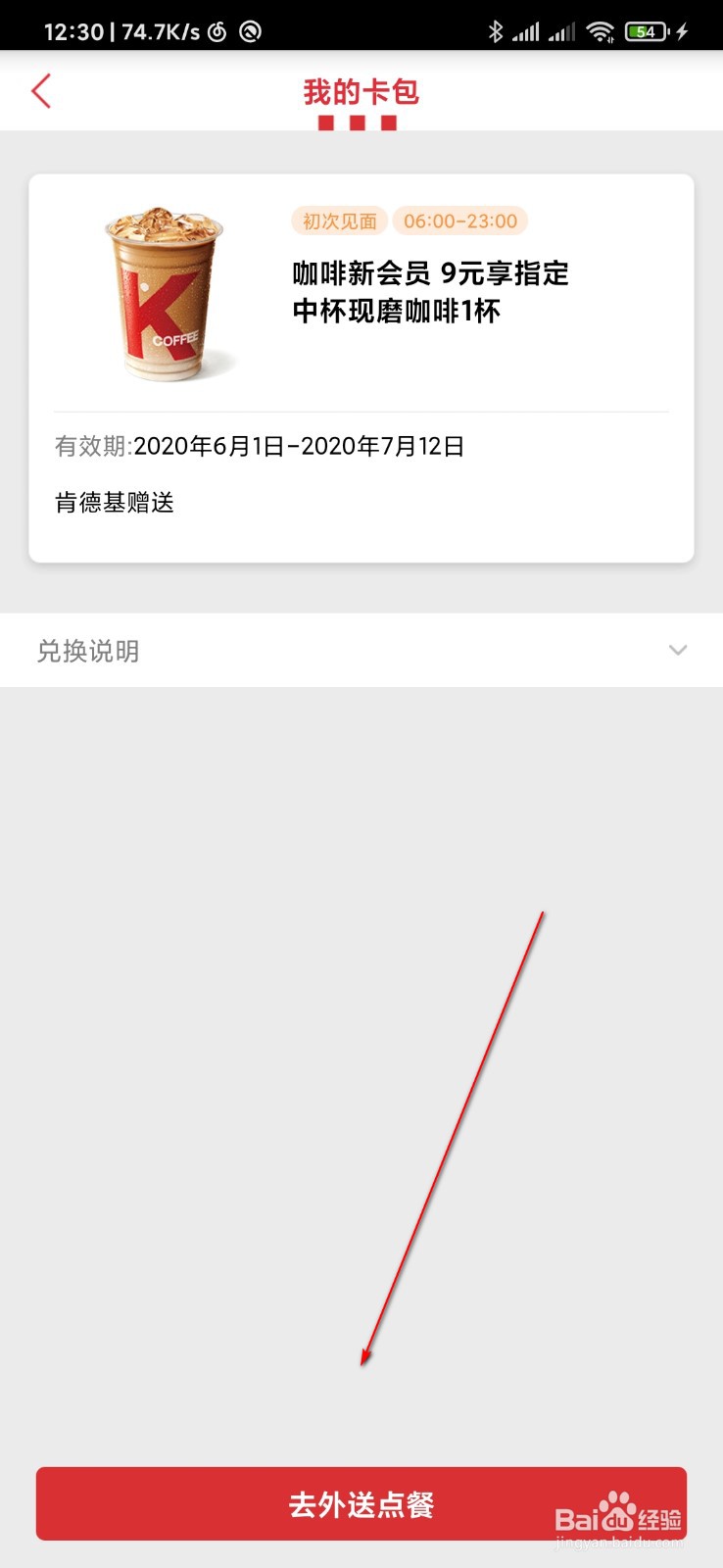723x1568 pixels.
Task: Tap the 肯德基赠送 label on the coupon
Action: [114, 503]
